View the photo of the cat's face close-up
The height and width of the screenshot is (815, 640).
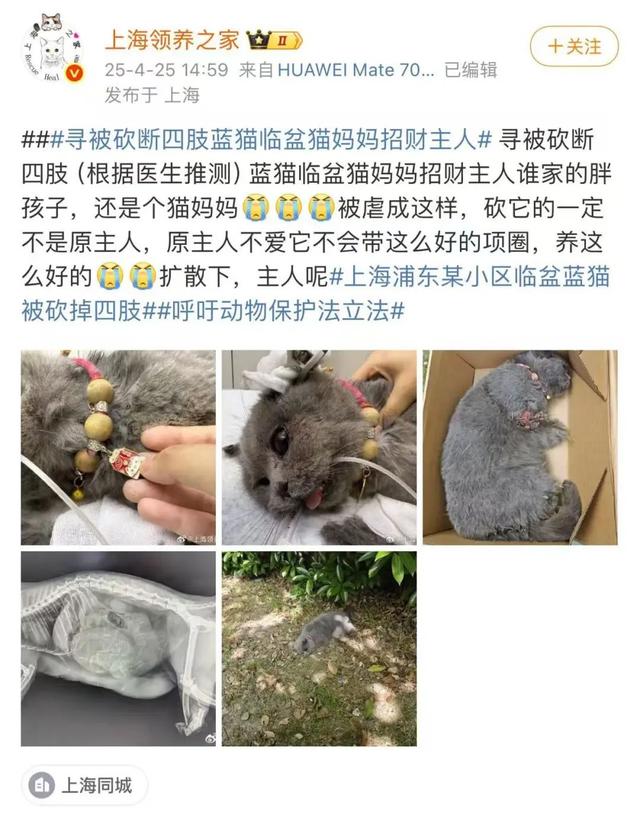pos(318,447)
